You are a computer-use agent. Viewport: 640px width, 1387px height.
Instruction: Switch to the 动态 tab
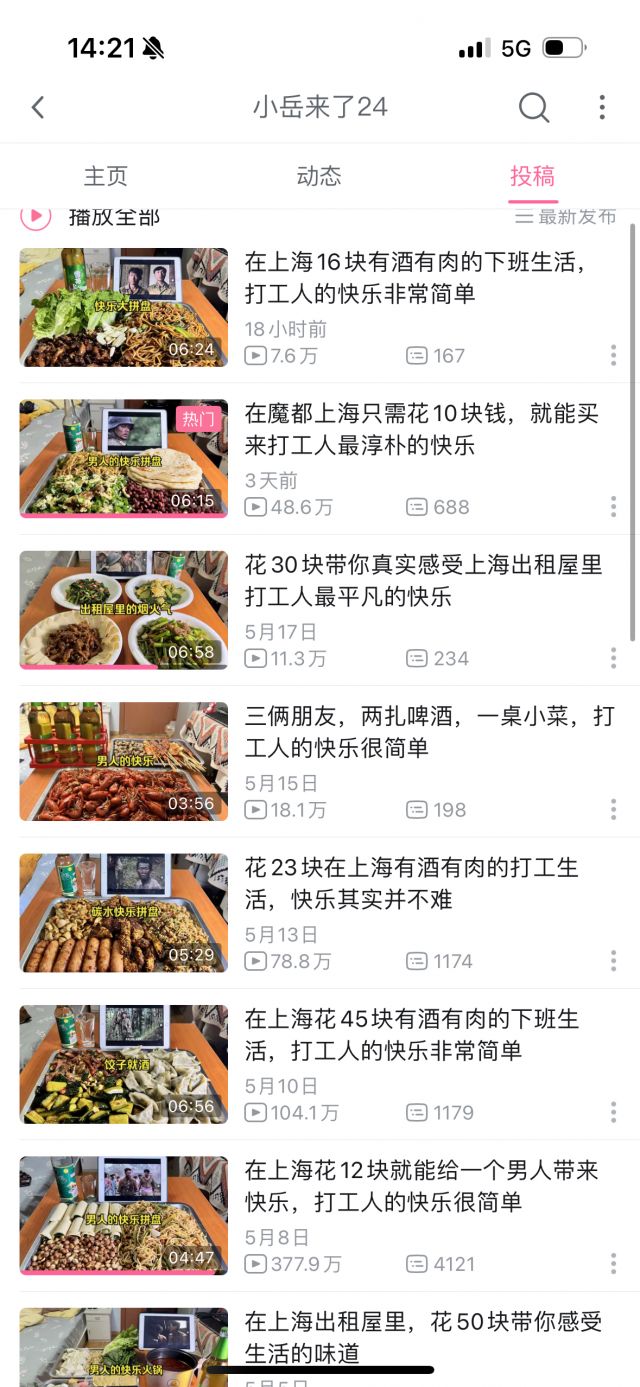point(319,176)
